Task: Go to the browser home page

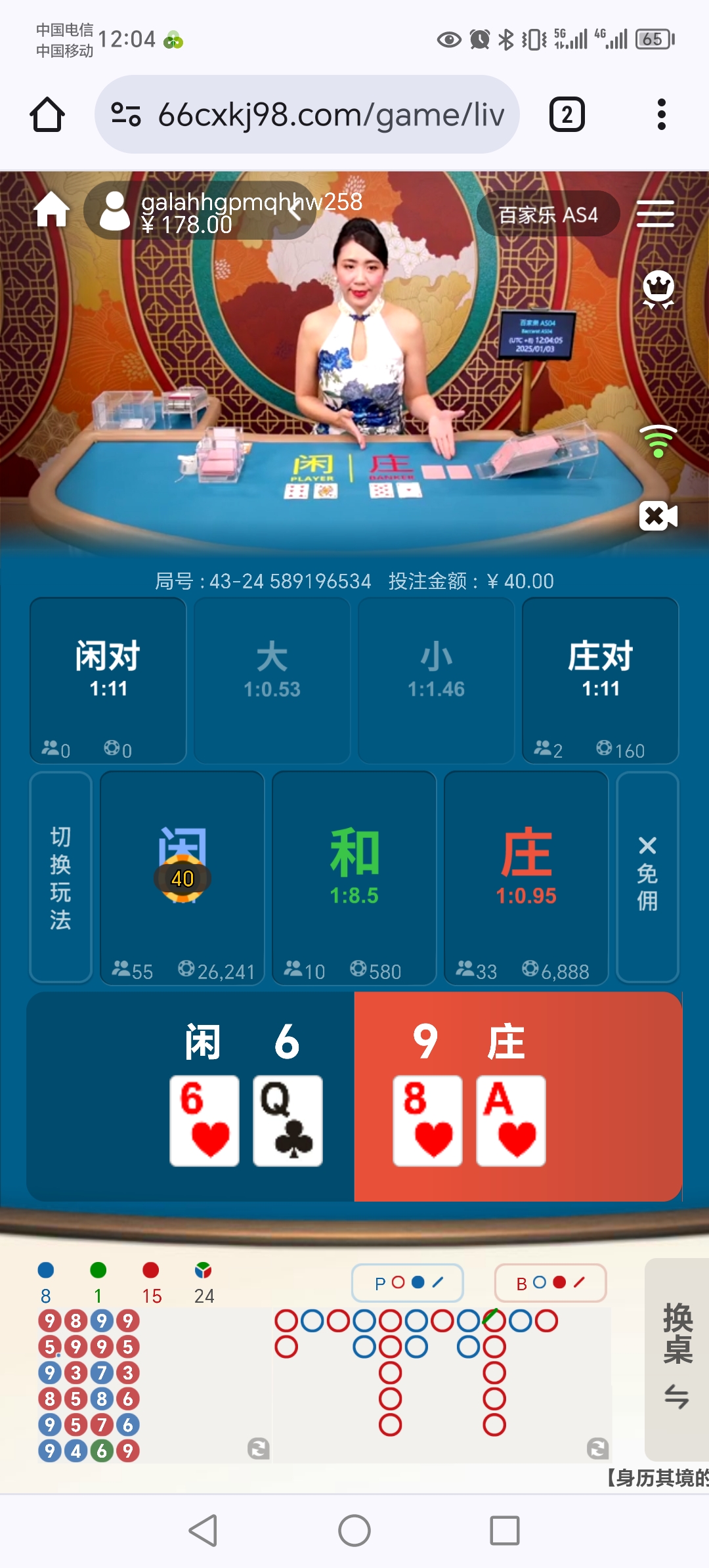Action: 47,115
